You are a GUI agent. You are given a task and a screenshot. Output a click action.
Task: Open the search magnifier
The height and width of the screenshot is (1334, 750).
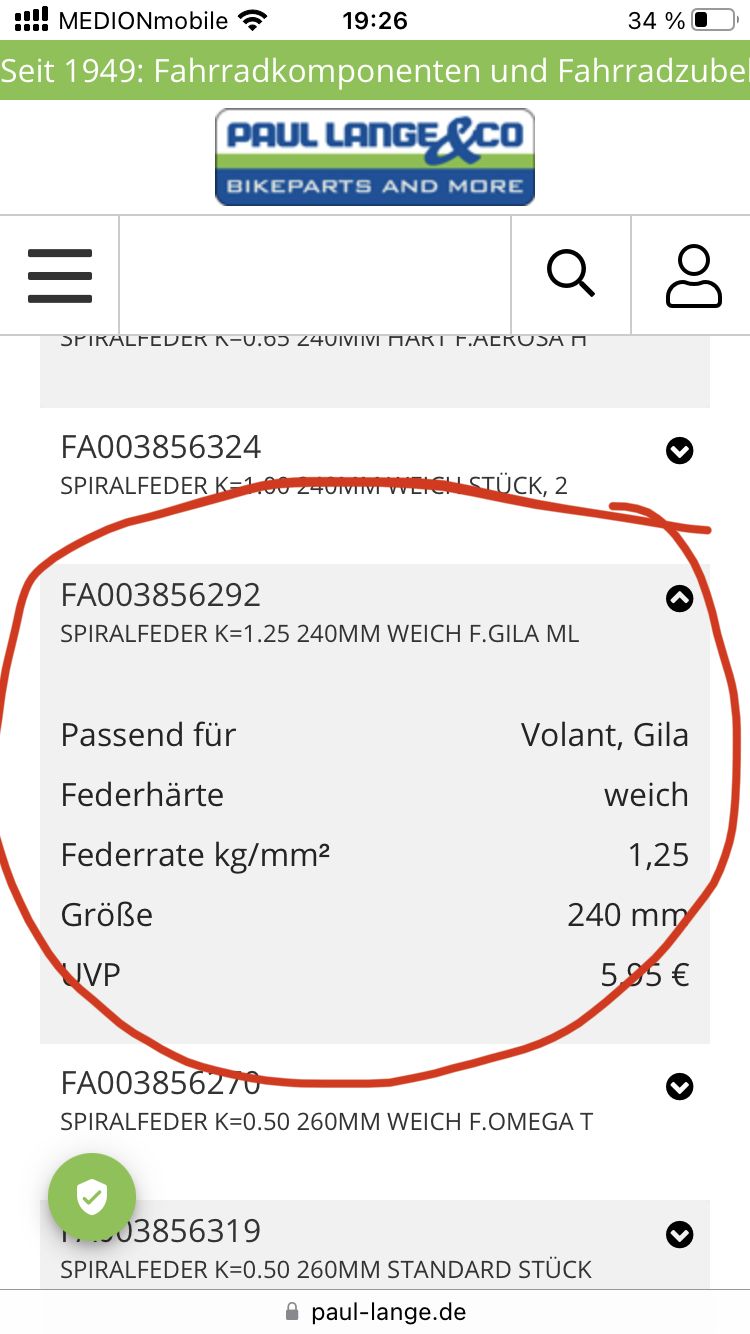coord(571,274)
